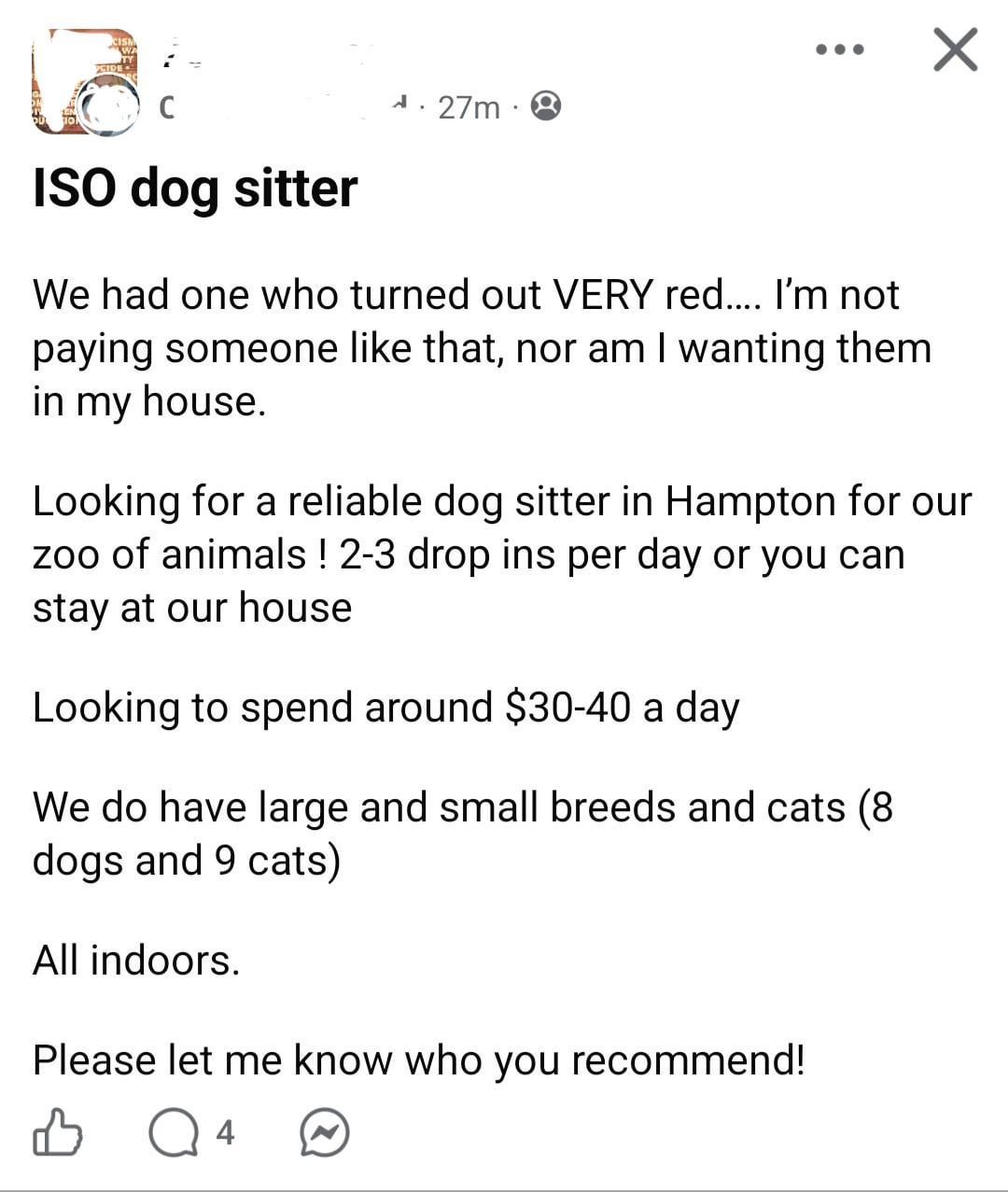Open the three-dot post options menu
This screenshot has height=1192, width=1008.
coord(839,49)
